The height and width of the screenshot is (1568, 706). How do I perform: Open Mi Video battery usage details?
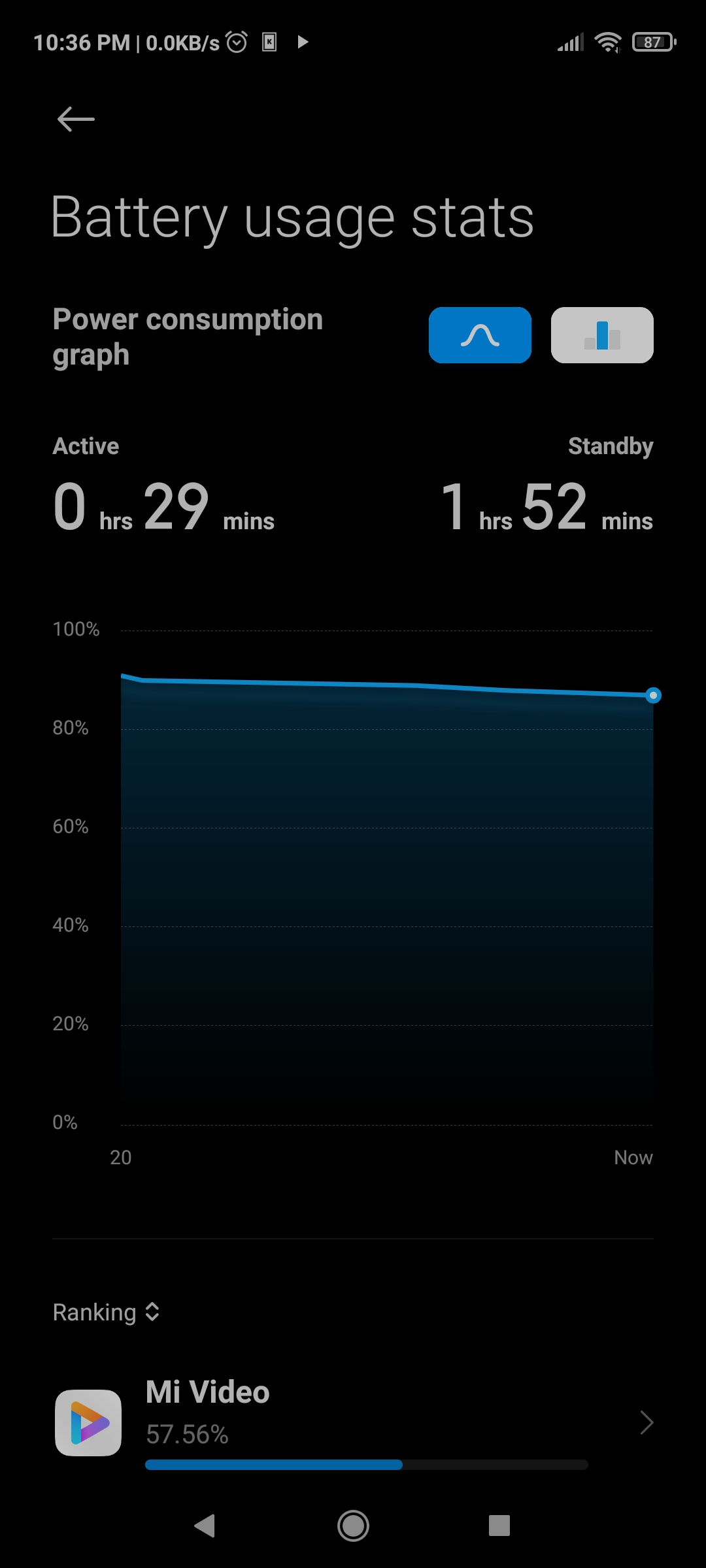(353, 1422)
